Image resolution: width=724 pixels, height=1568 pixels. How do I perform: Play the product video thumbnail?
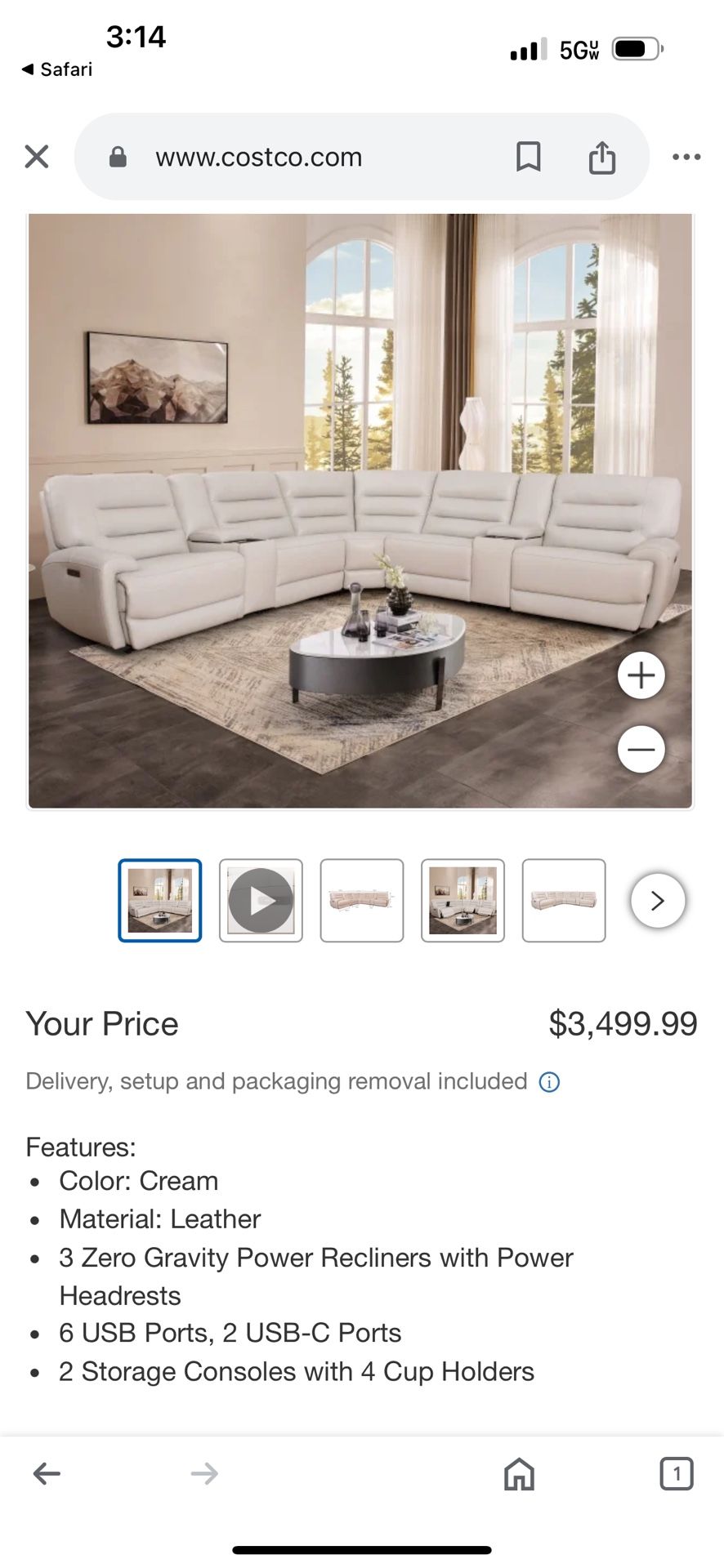pos(261,900)
